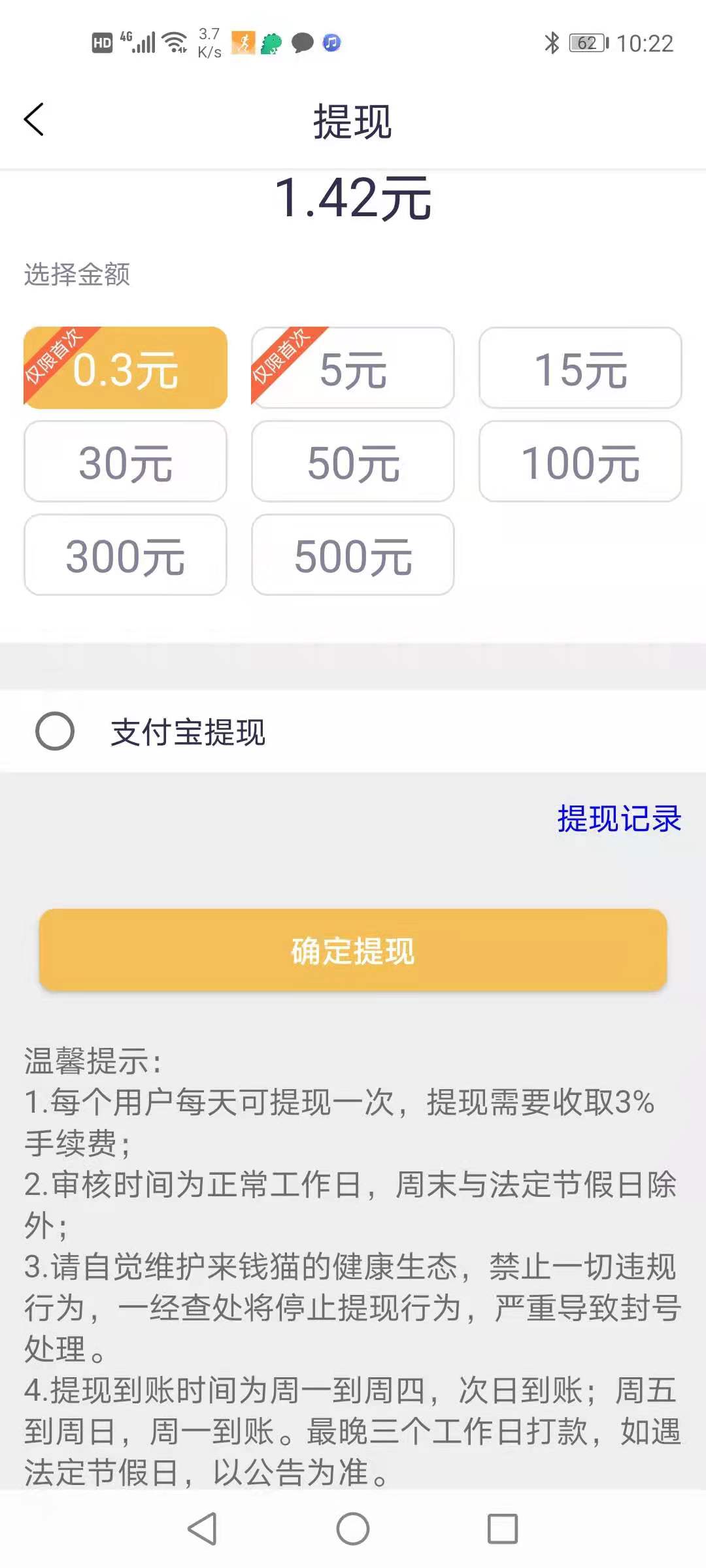This screenshot has width=706, height=1568.
Task: Select 15元 as the withdrawal amount
Action: click(580, 368)
